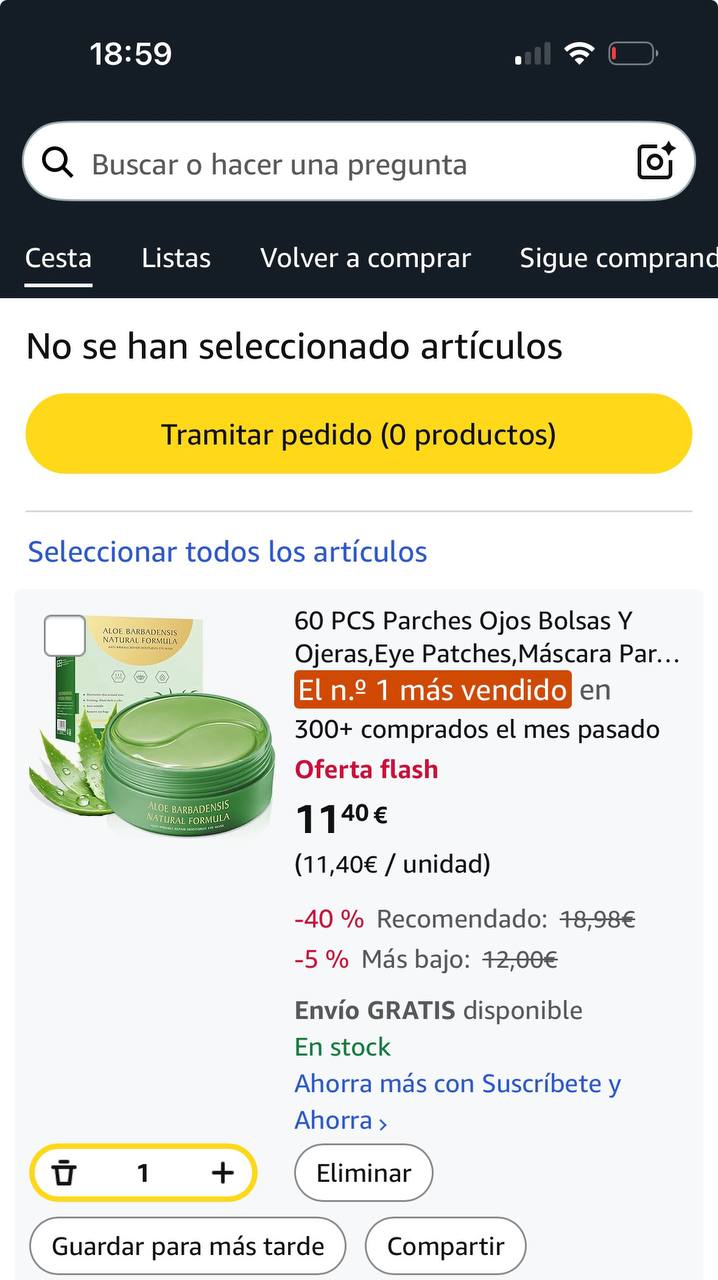Tap the trash icon in the quantity stepper

coord(65,1173)
